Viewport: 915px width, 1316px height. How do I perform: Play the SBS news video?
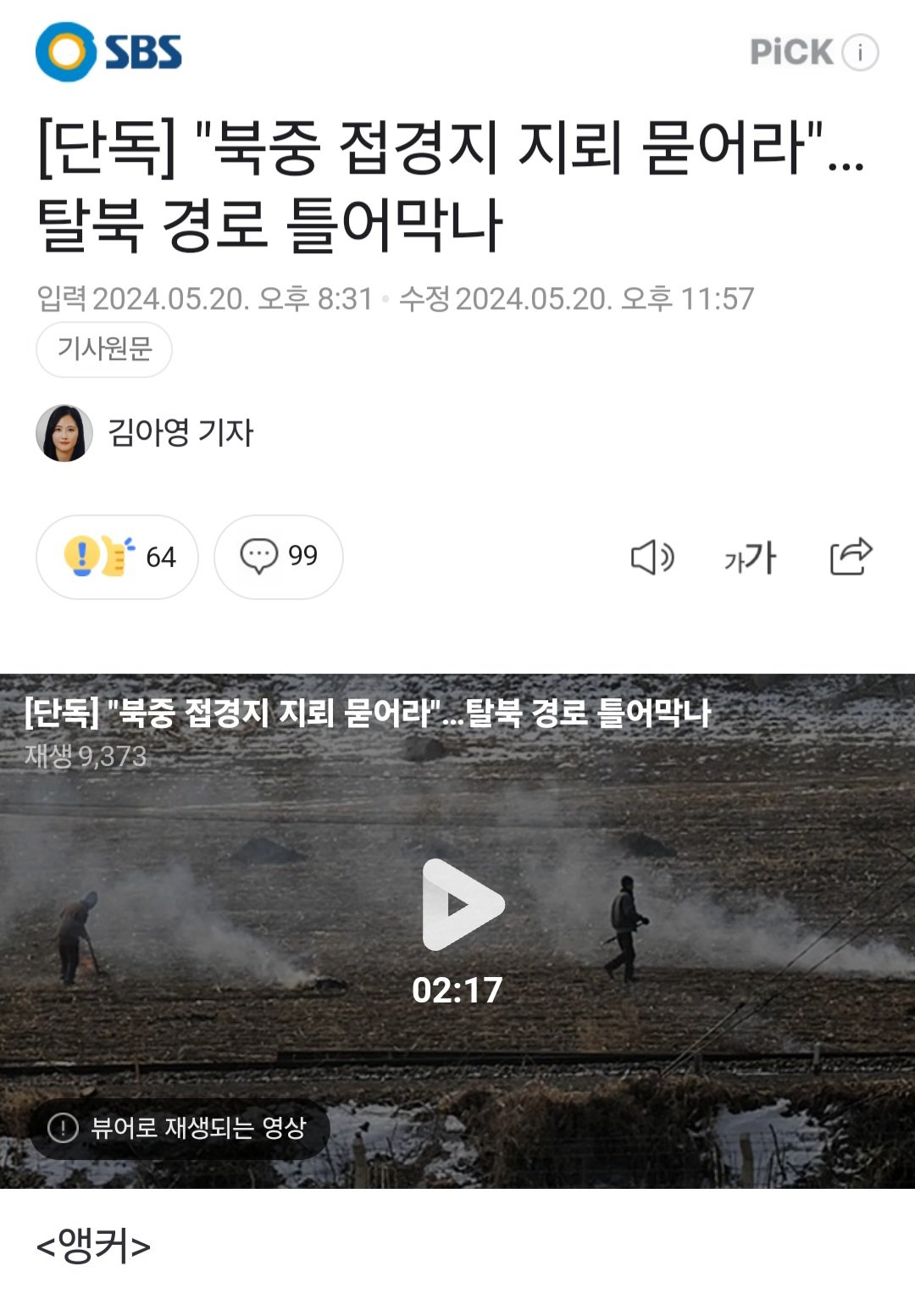463,905
